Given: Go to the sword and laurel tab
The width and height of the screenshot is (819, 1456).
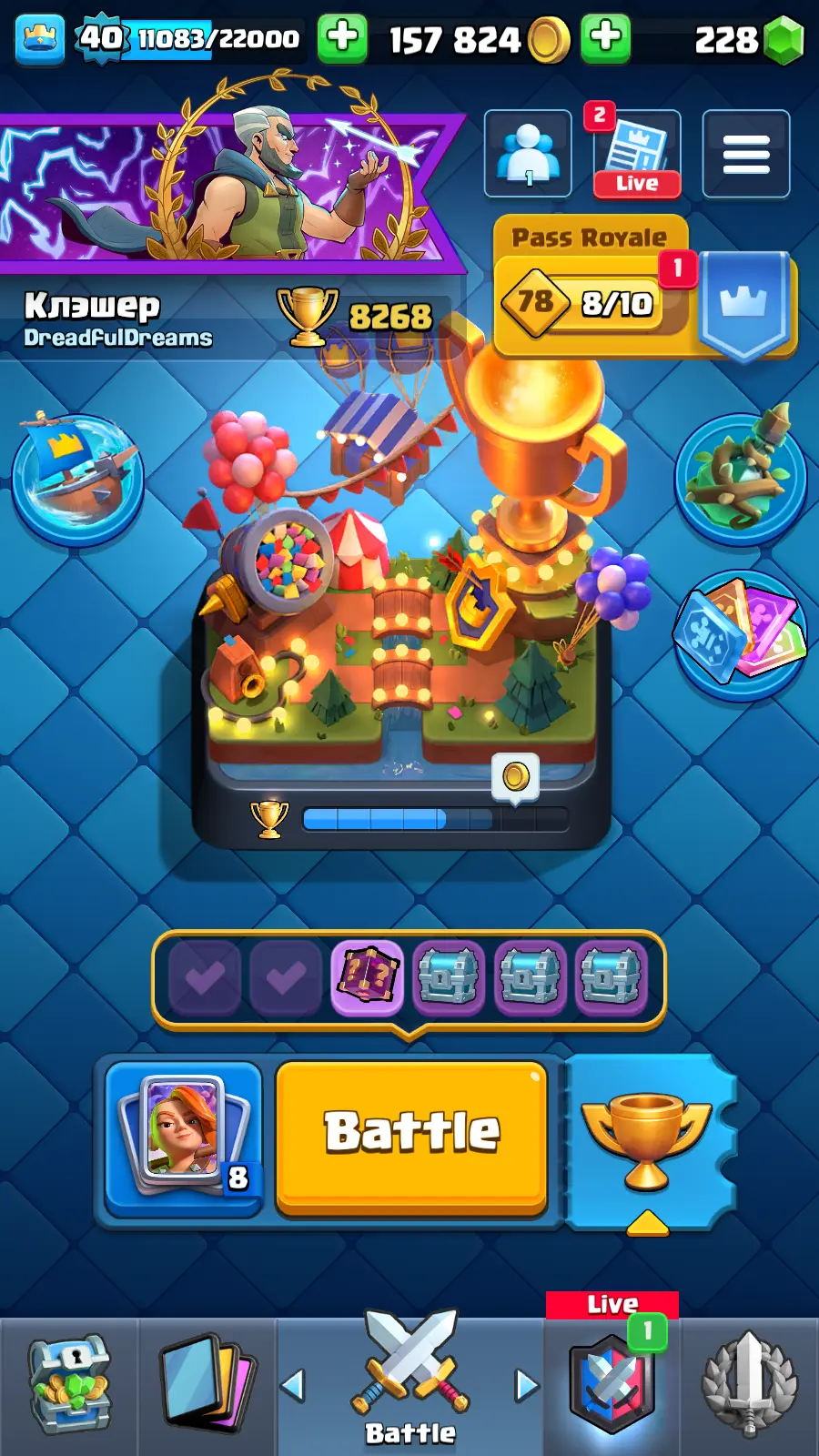Looking at the screenshot, I should click(749, 1385).
